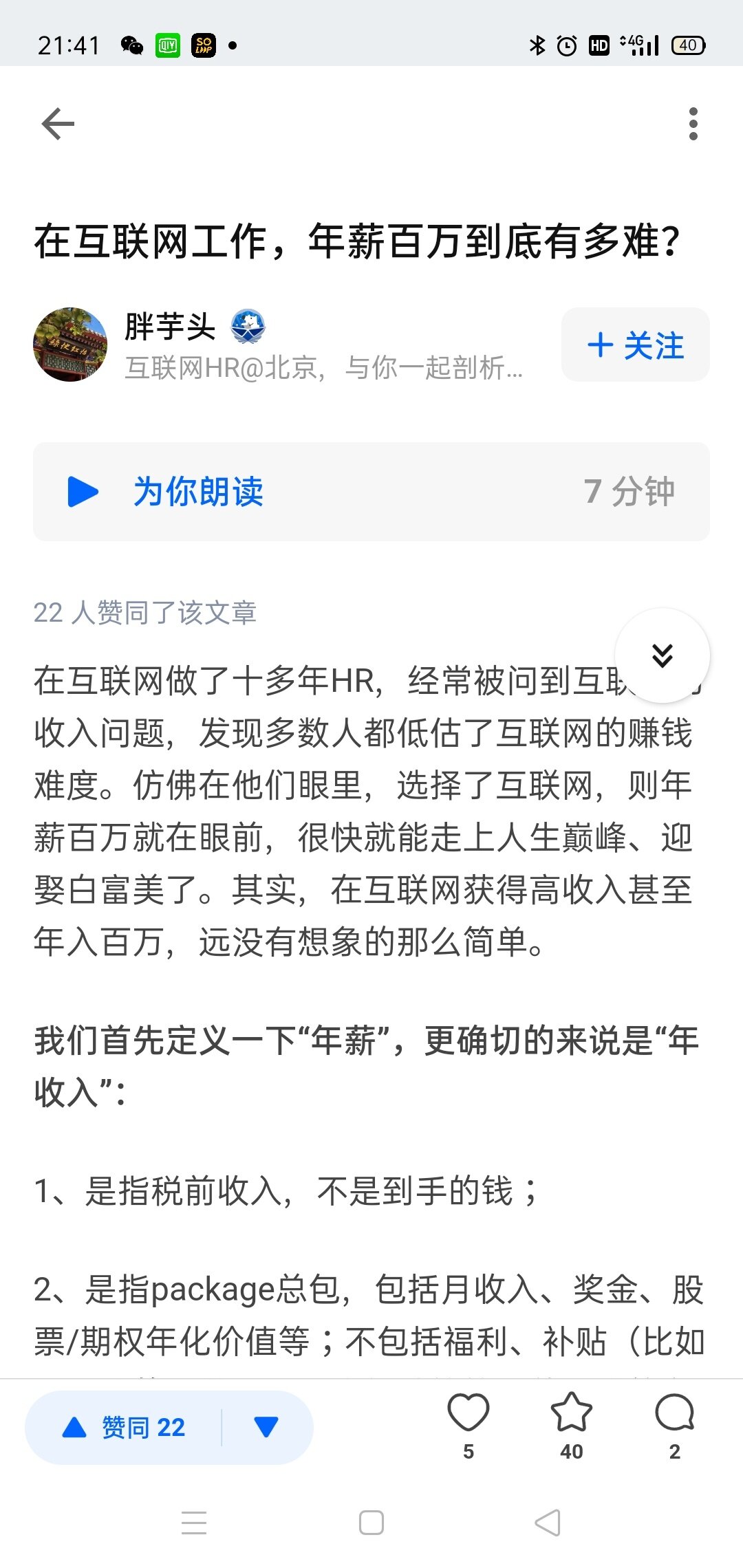Play the 为你朗读 audio reading
The image size is (743, 1568).
[84, 492]
